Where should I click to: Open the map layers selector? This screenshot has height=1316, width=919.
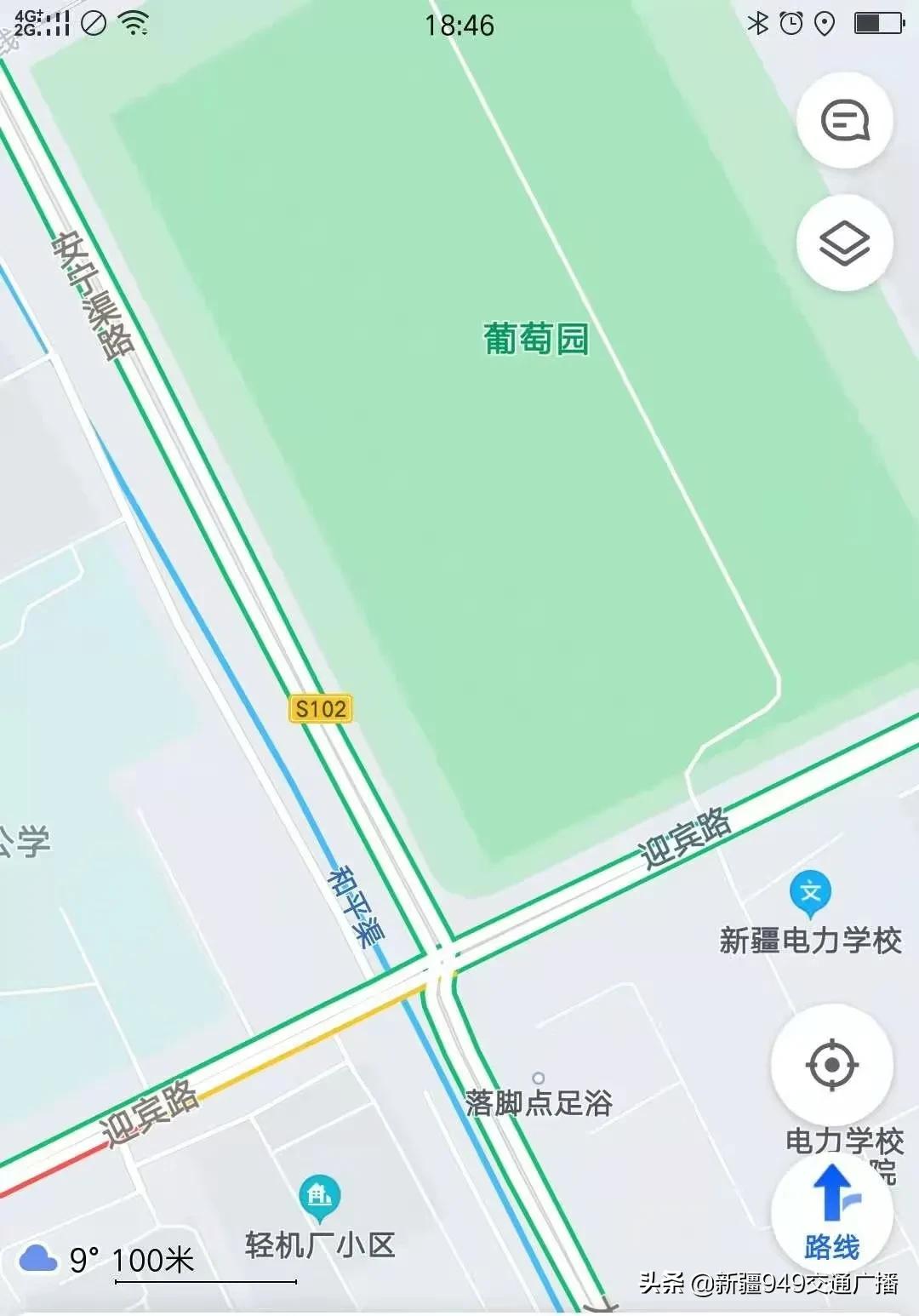coord(844,243)
